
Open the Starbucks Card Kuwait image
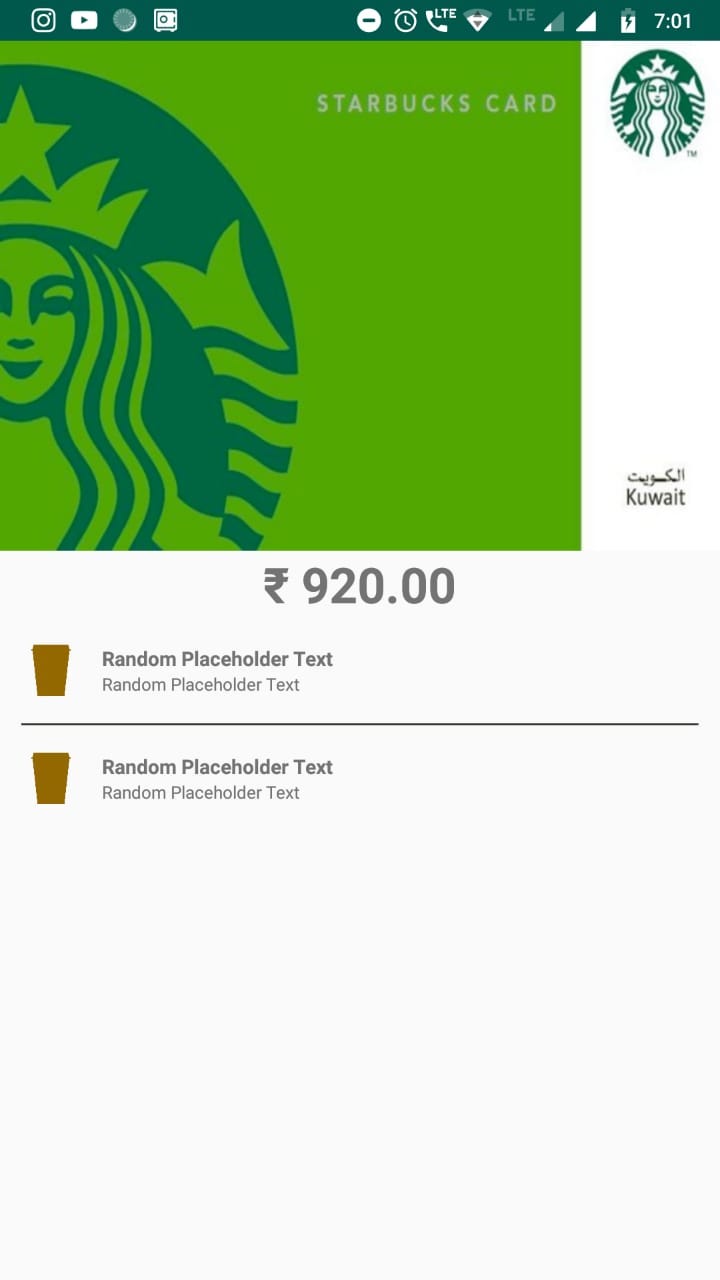[360, 295]
